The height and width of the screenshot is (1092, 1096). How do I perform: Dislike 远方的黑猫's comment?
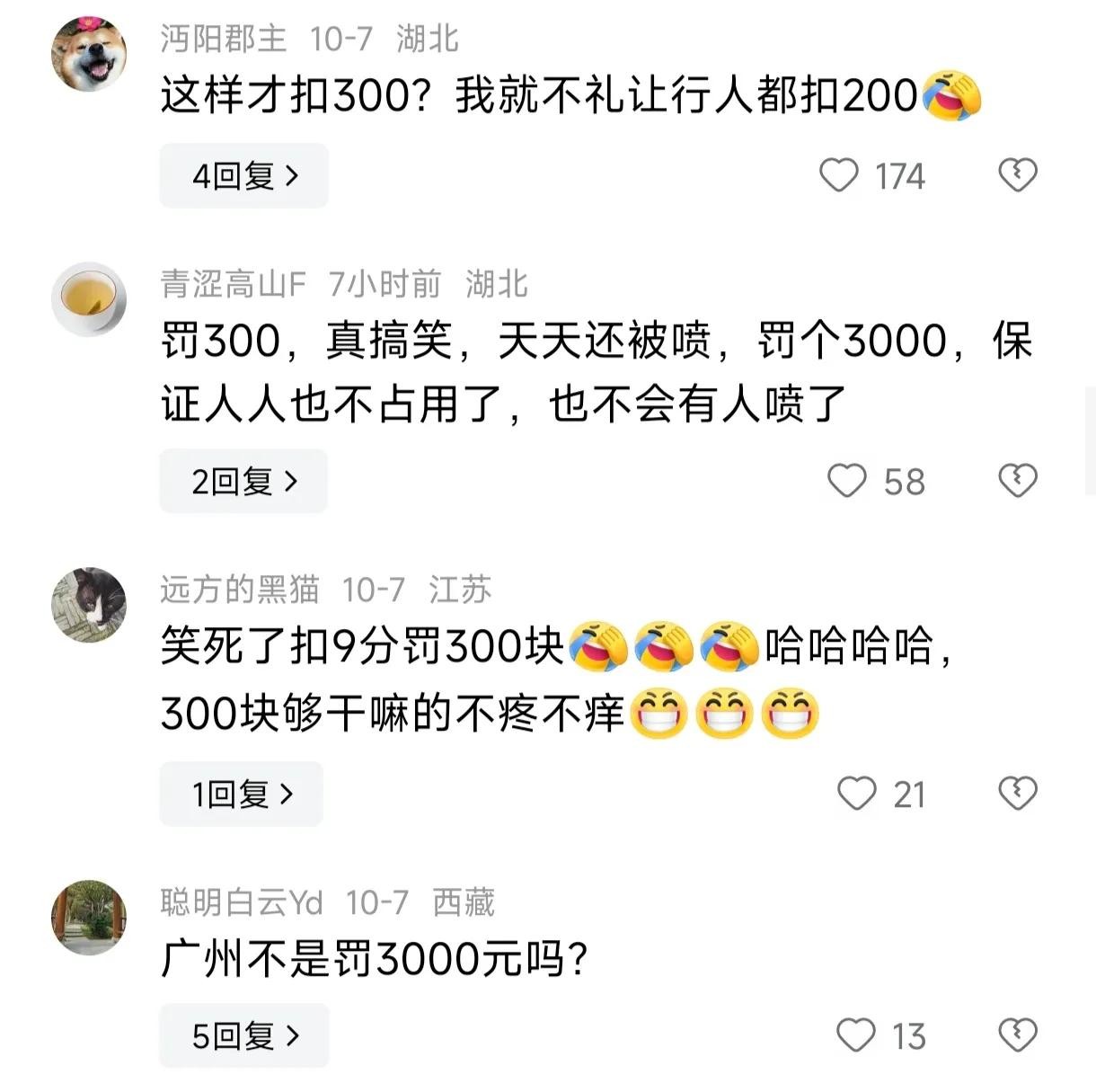coord(1017,793)
